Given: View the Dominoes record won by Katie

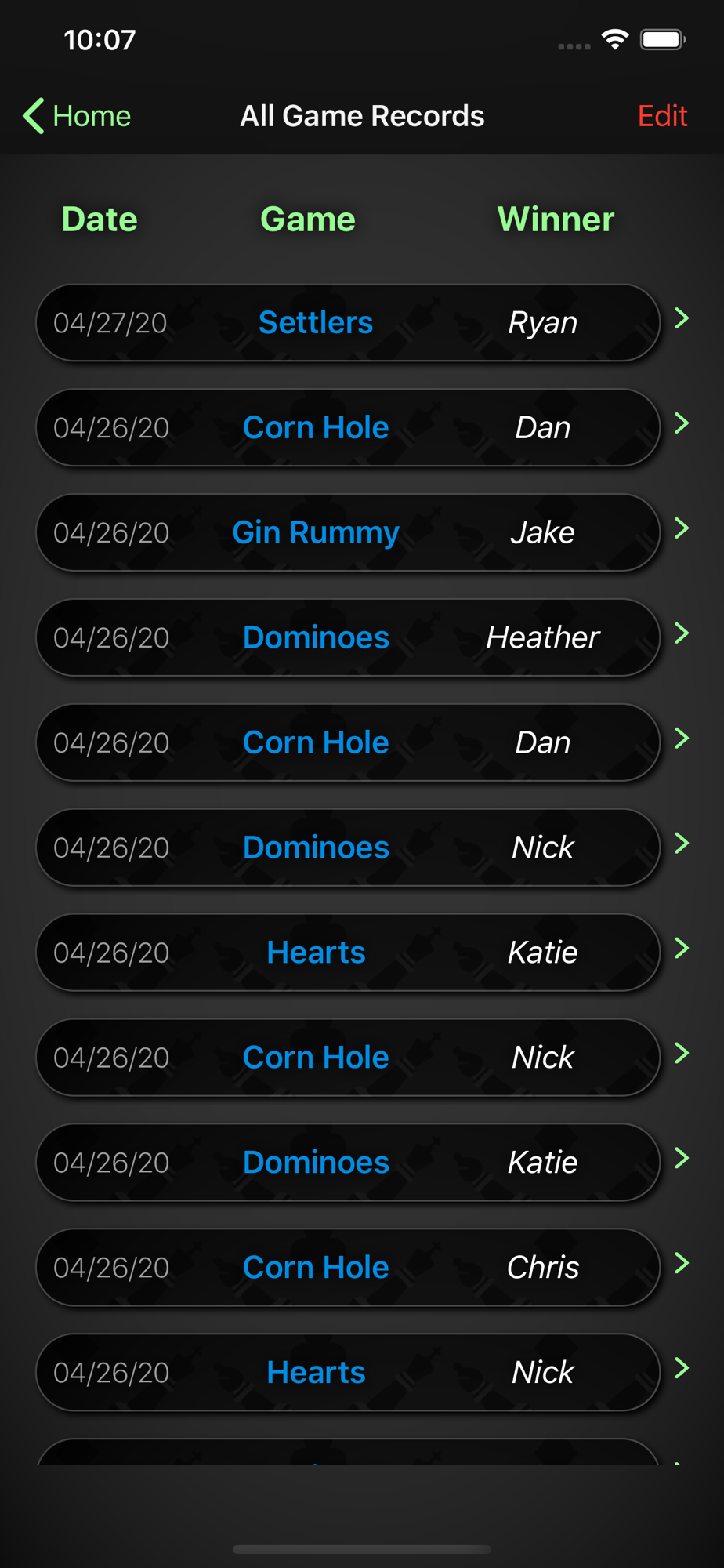Looking at the screenshot, I should pos(348,1163).
